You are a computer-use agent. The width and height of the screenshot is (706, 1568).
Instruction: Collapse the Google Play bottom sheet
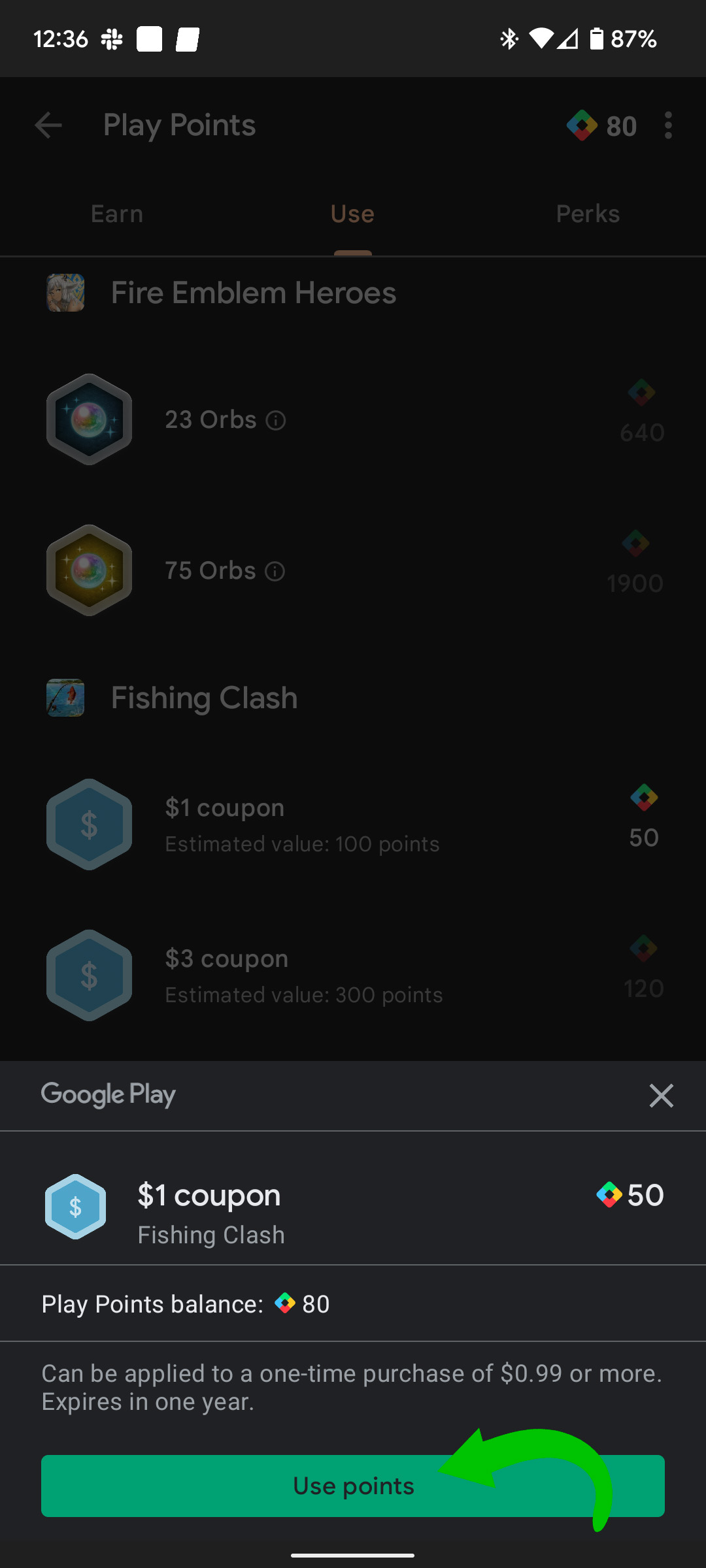pos(662,1095)
